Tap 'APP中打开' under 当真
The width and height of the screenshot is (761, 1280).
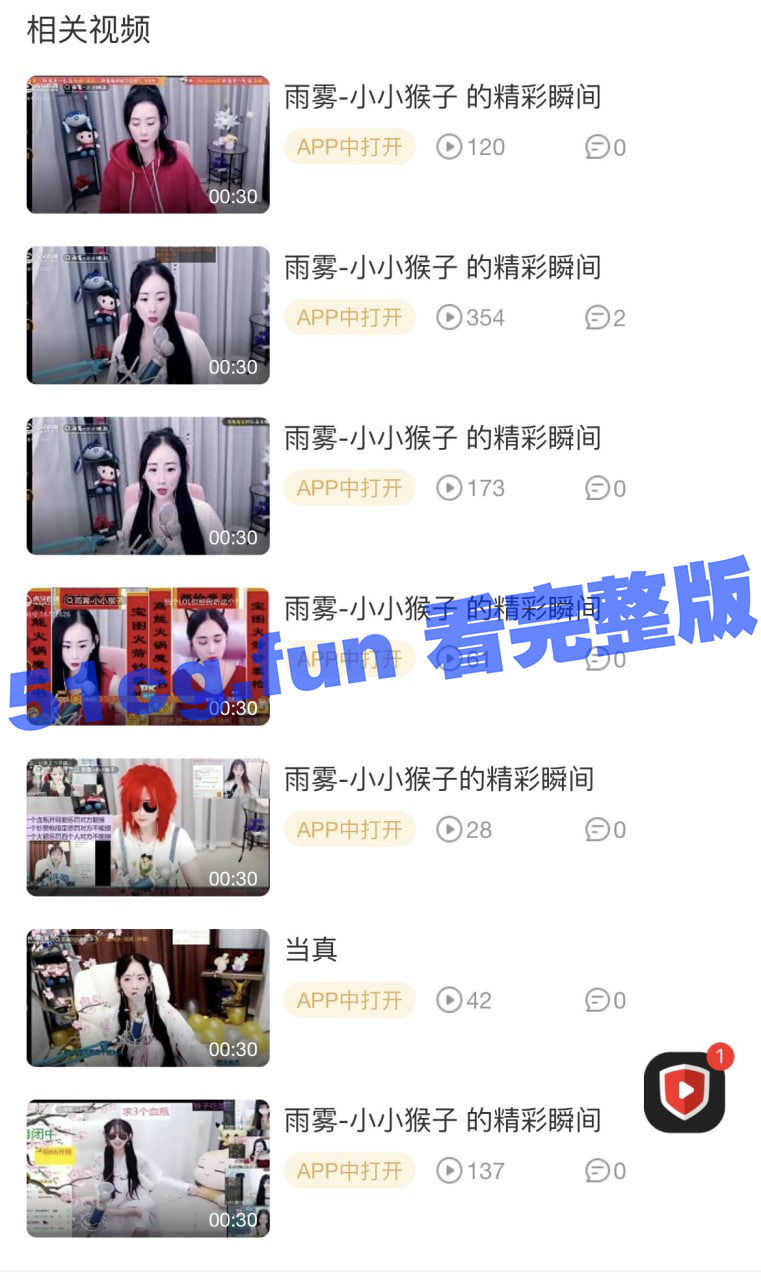349,1000
